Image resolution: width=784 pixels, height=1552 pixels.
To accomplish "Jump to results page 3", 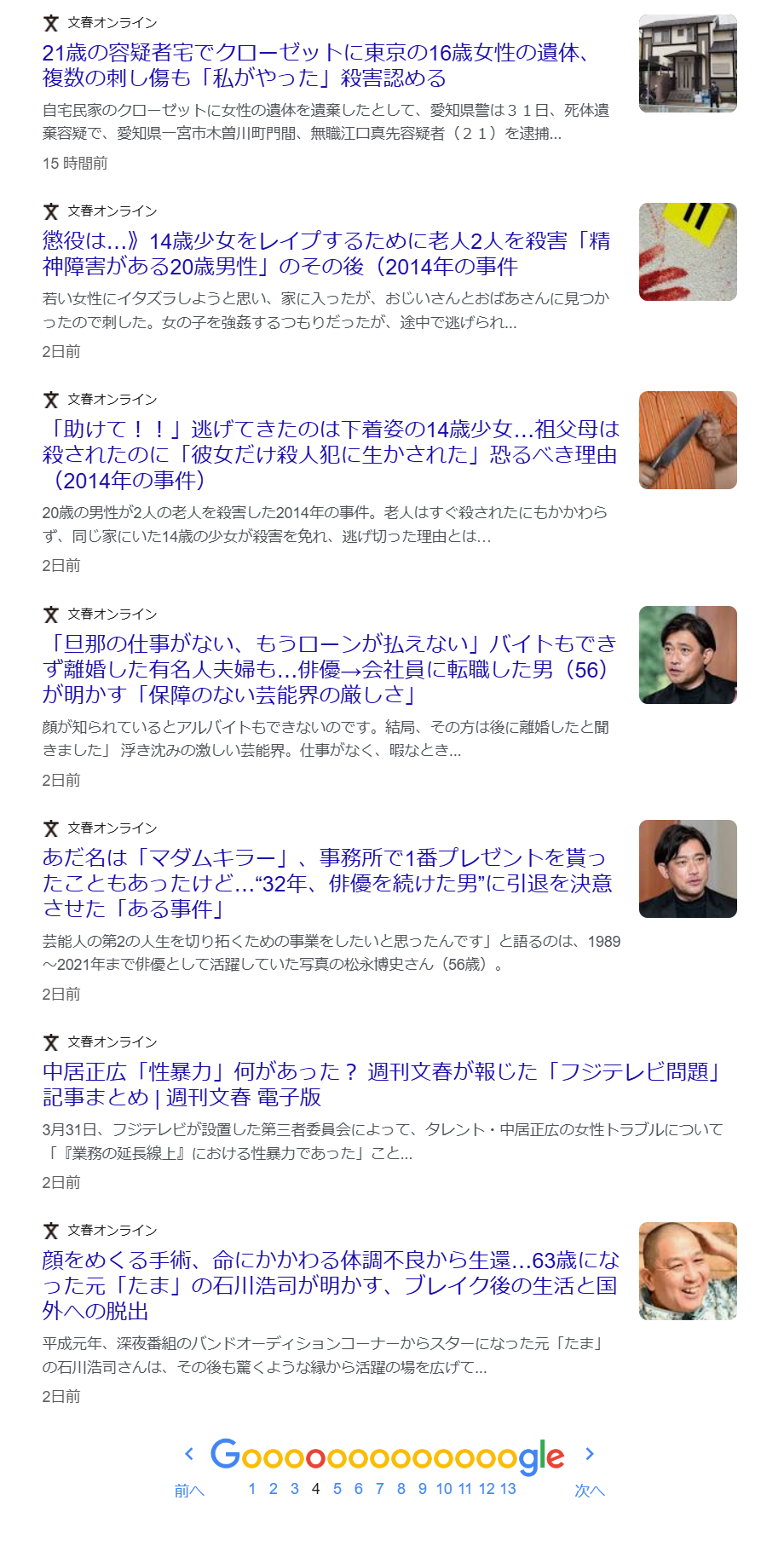I will [x=295, y=1489].
